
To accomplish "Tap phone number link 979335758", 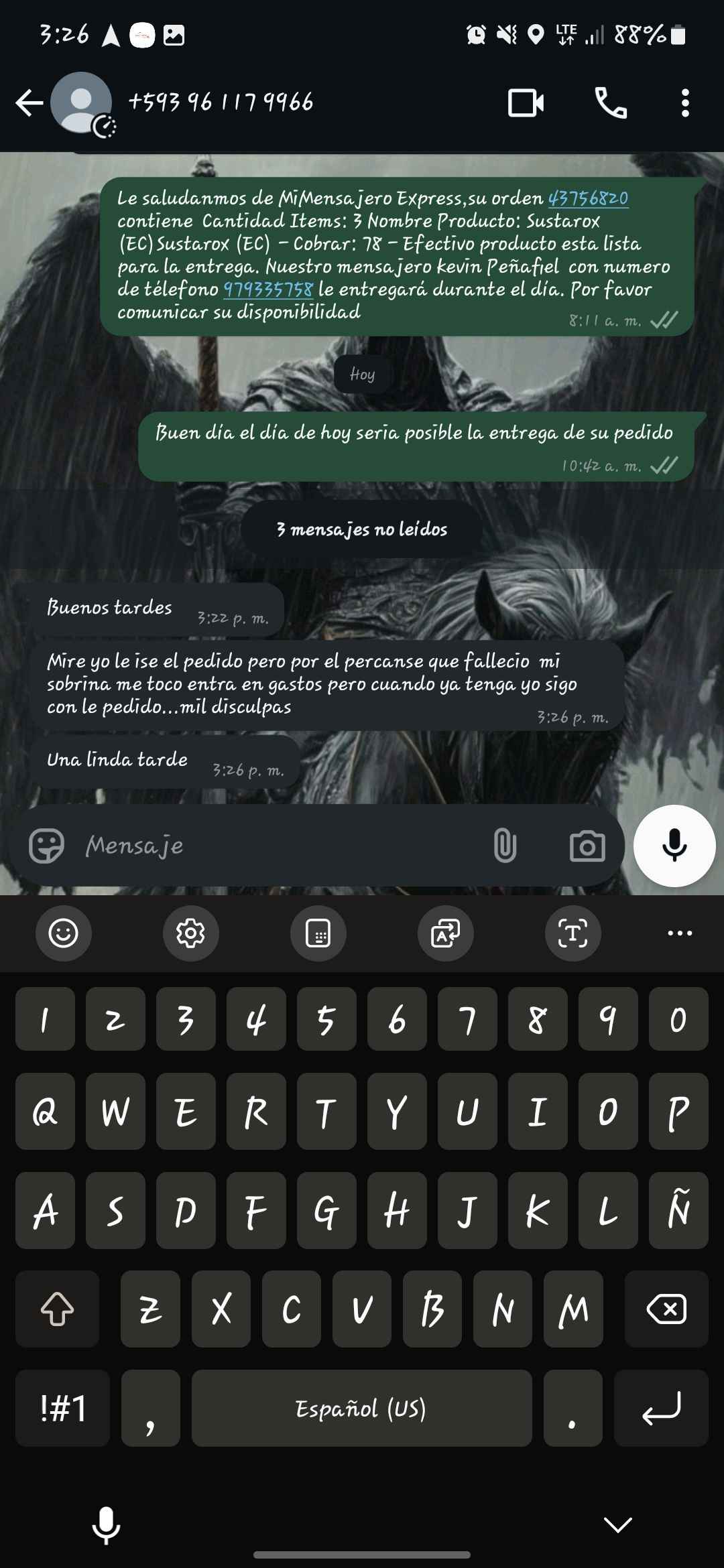I will [x=267, y=289].
